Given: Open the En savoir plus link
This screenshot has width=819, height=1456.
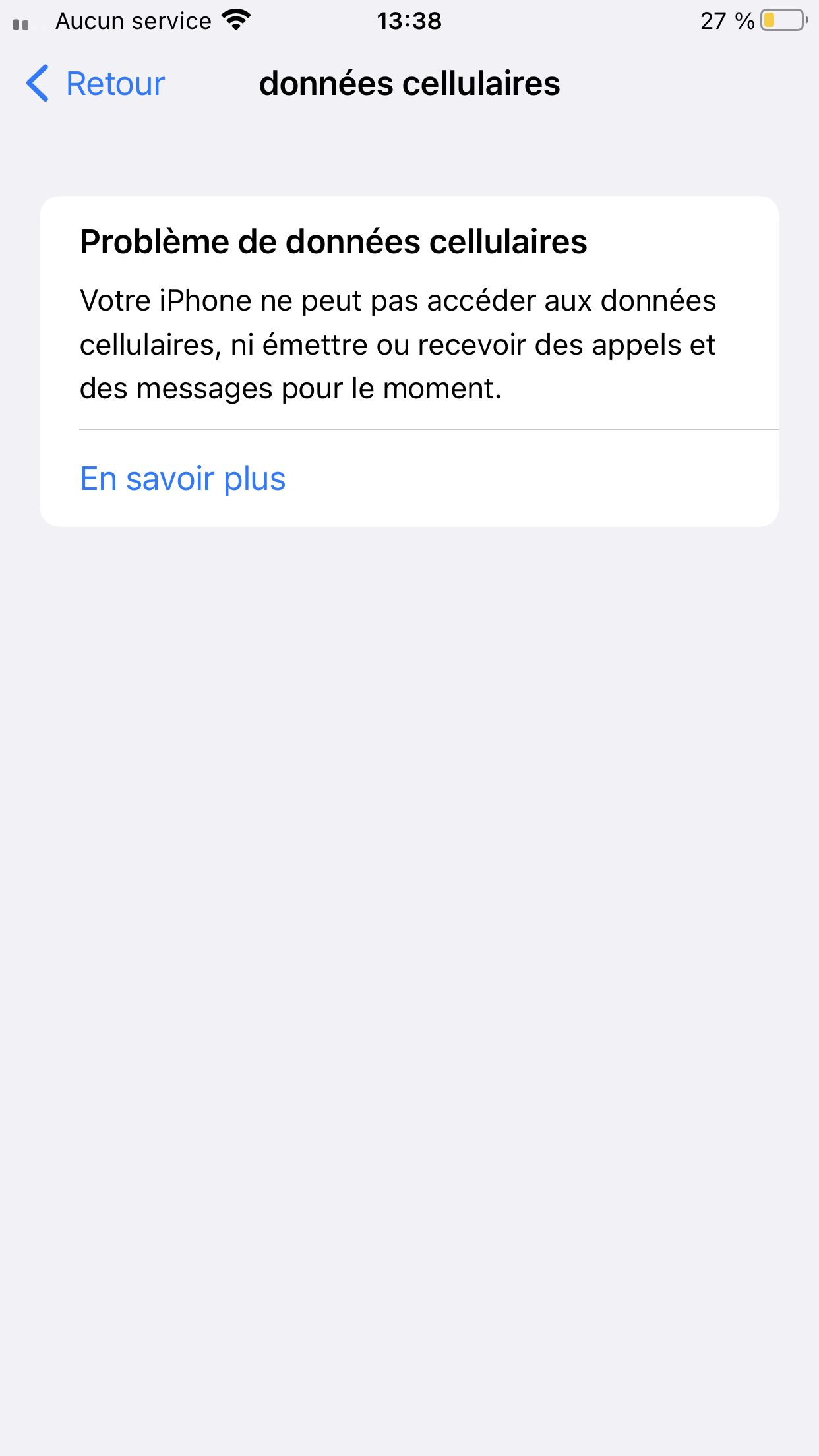Looking at the screenshot, I should click(x=183, y=479).
